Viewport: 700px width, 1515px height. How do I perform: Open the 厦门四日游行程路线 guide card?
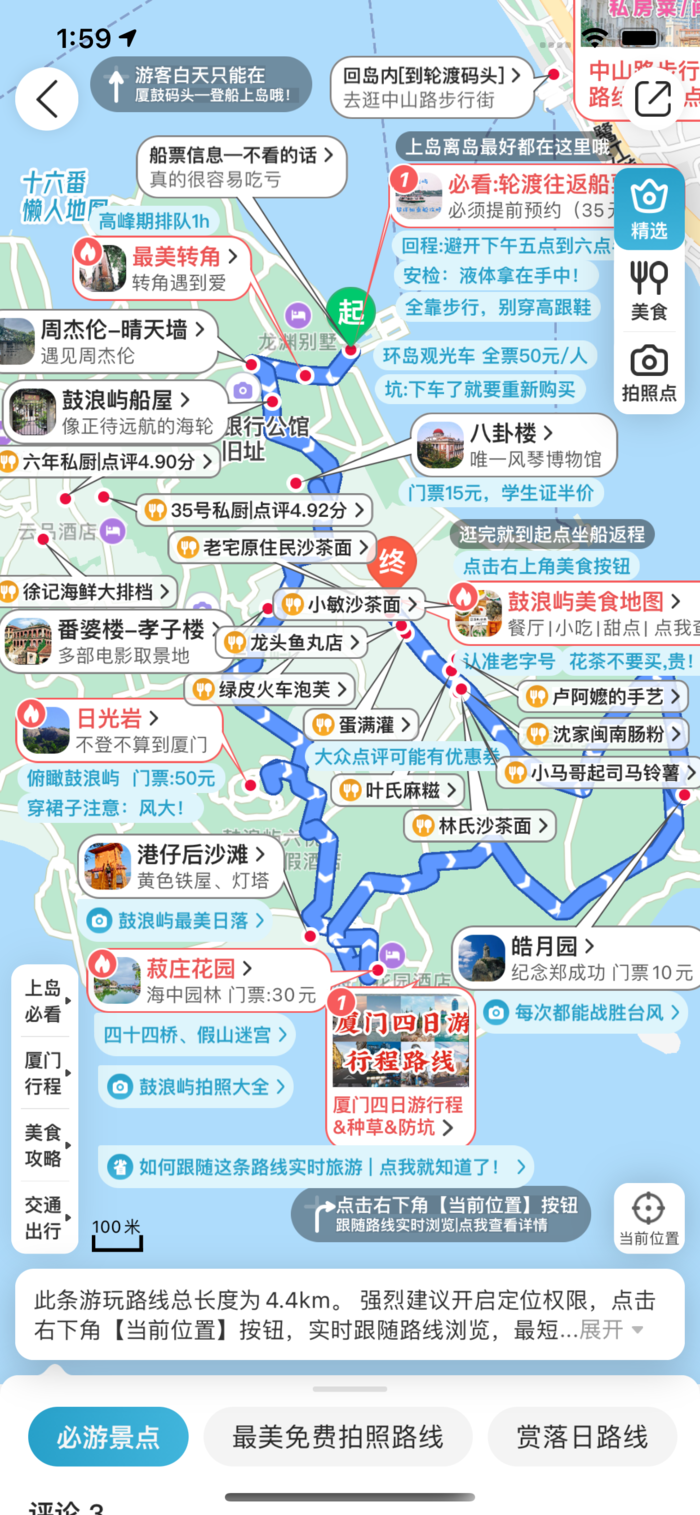[401, 1065]
